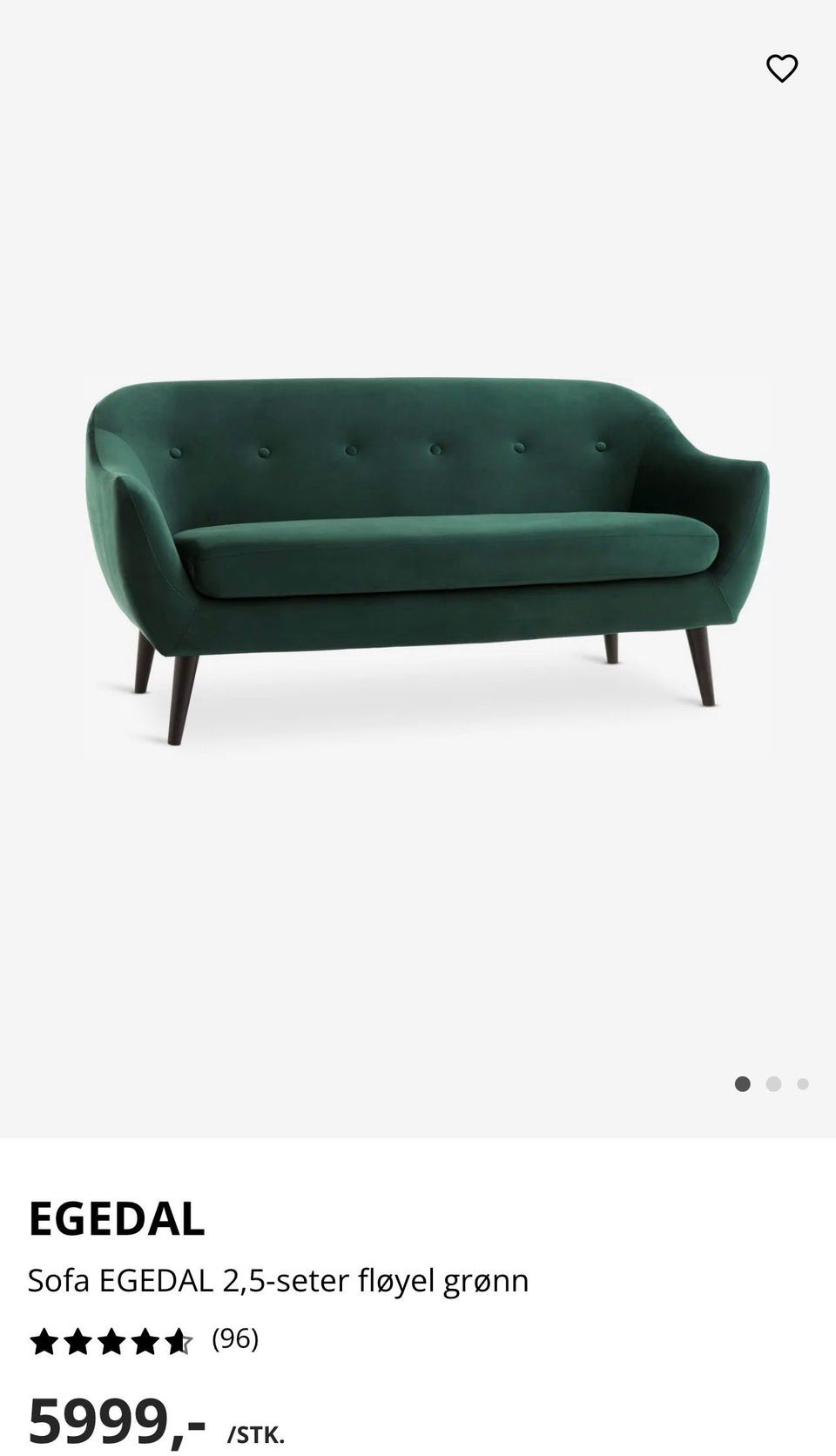The width and height of the screenshot is (836, 1456).
Task: Jump to the second image dot
Action: coord(773,1084)
